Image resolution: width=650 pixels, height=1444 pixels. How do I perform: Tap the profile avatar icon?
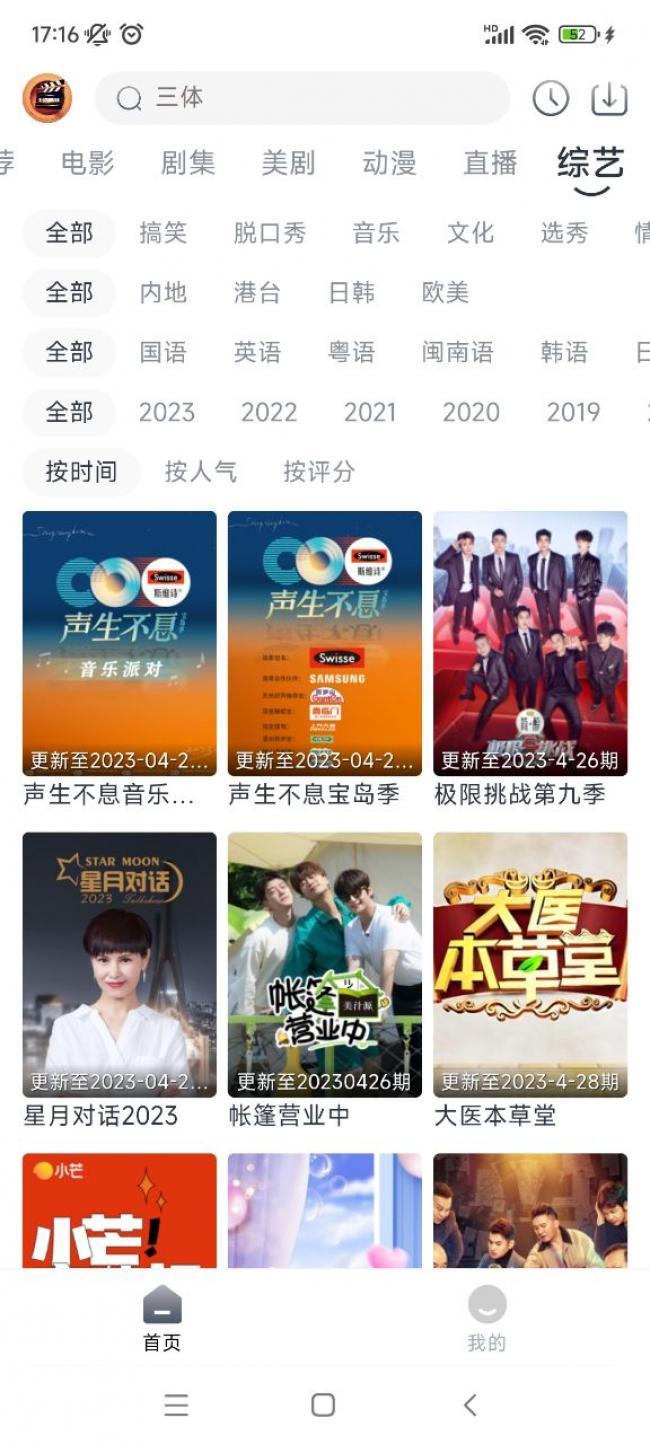pyautogui.click(x=47, y=98)
